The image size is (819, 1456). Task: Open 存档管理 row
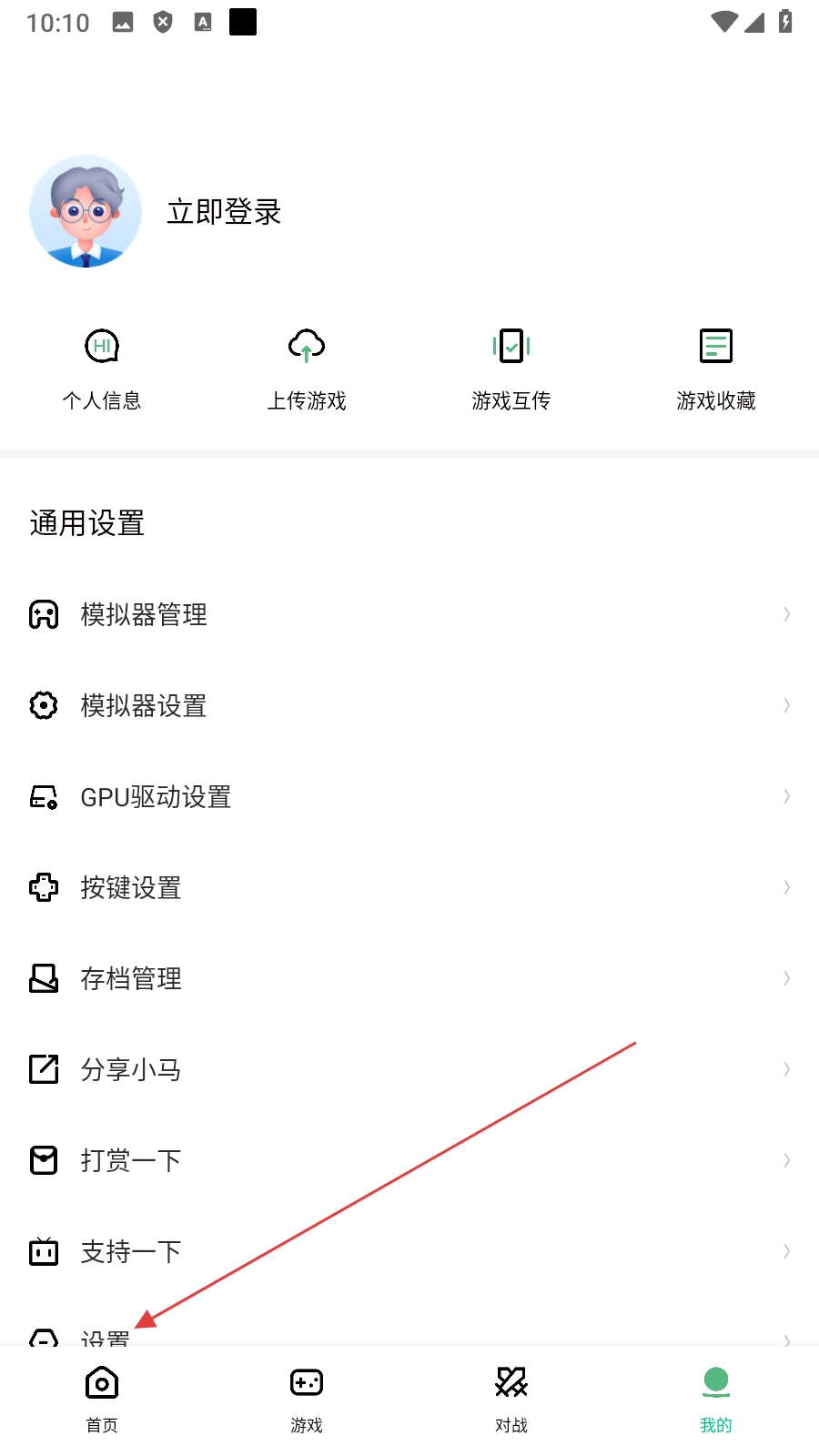point(409,978)
